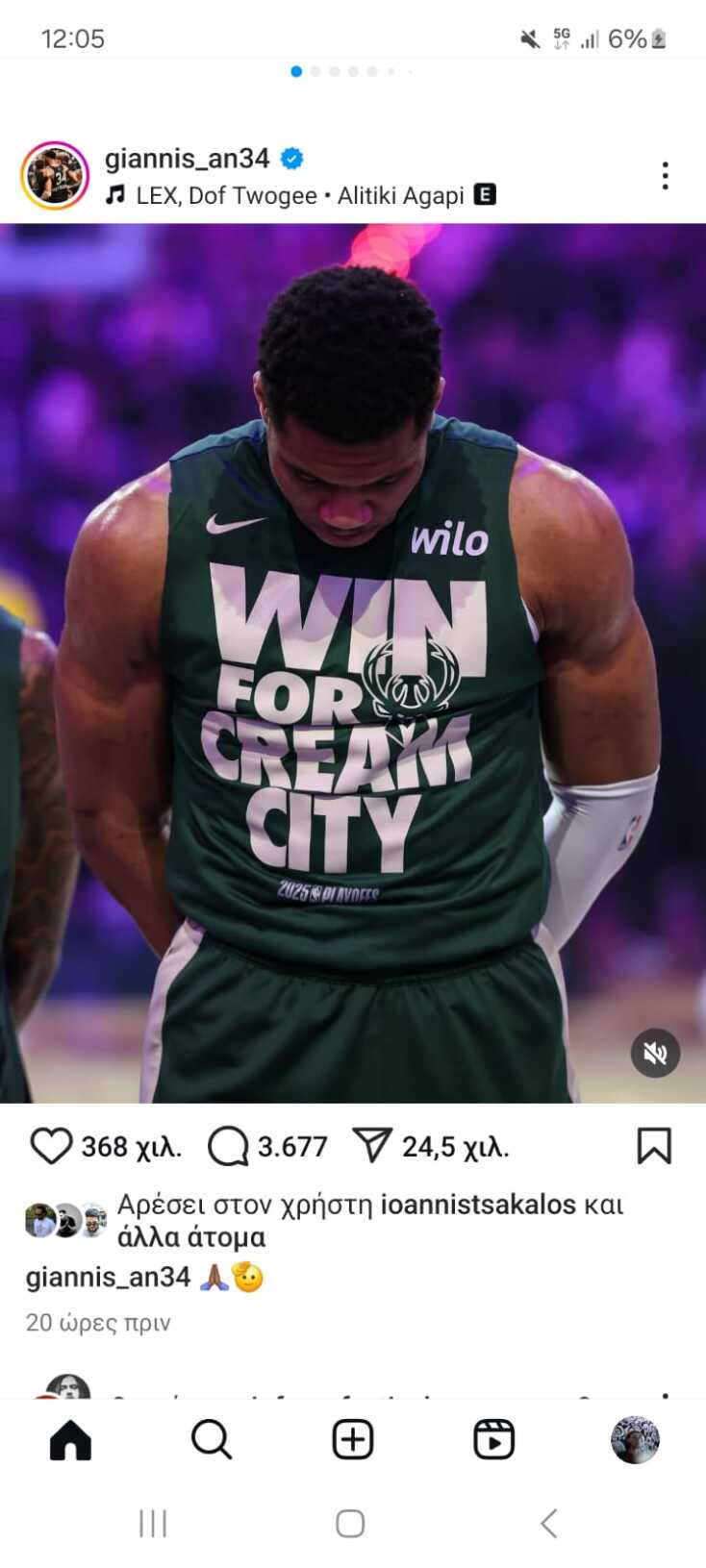
Task: Open ioannistsakalos profile from the likes
Action: [x=478, y=1205]
